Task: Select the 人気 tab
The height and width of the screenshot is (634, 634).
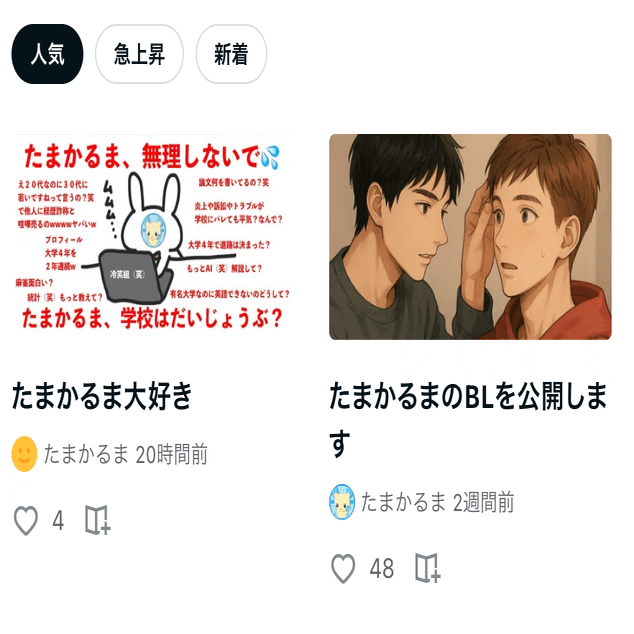Action: point(47,54)
